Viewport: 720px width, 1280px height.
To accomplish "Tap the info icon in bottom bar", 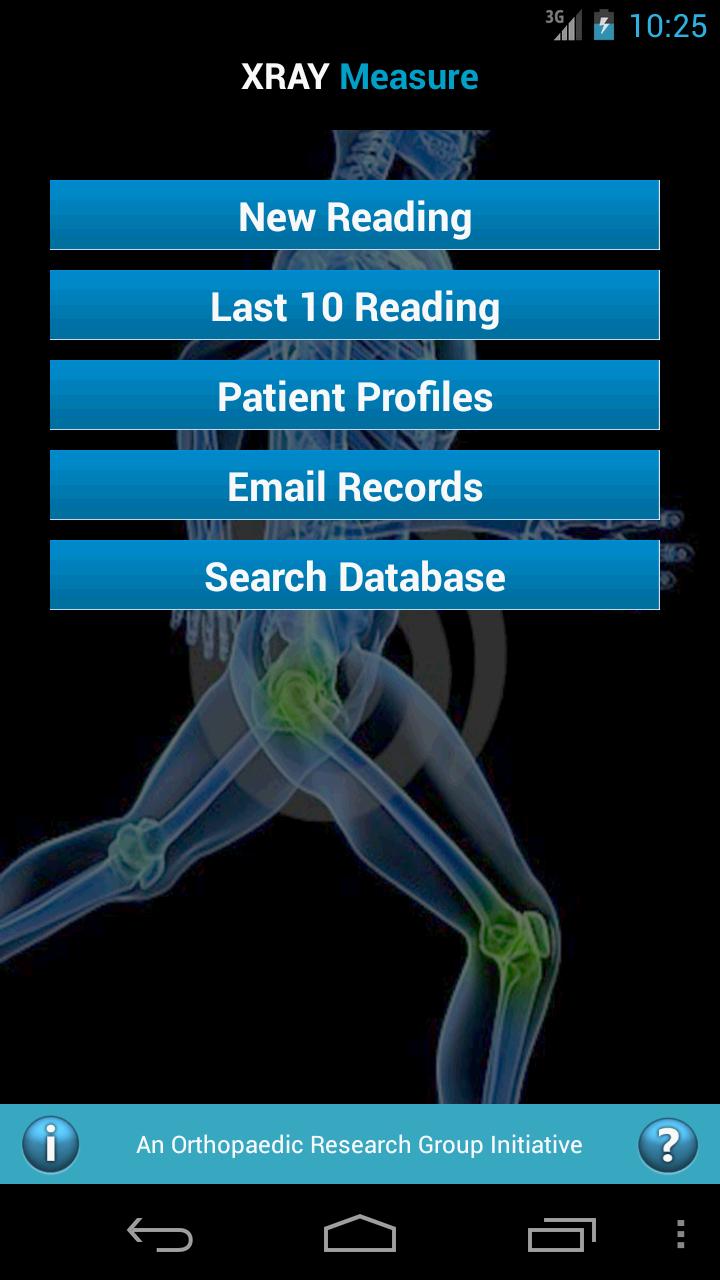I will [x=50, y=1145].
